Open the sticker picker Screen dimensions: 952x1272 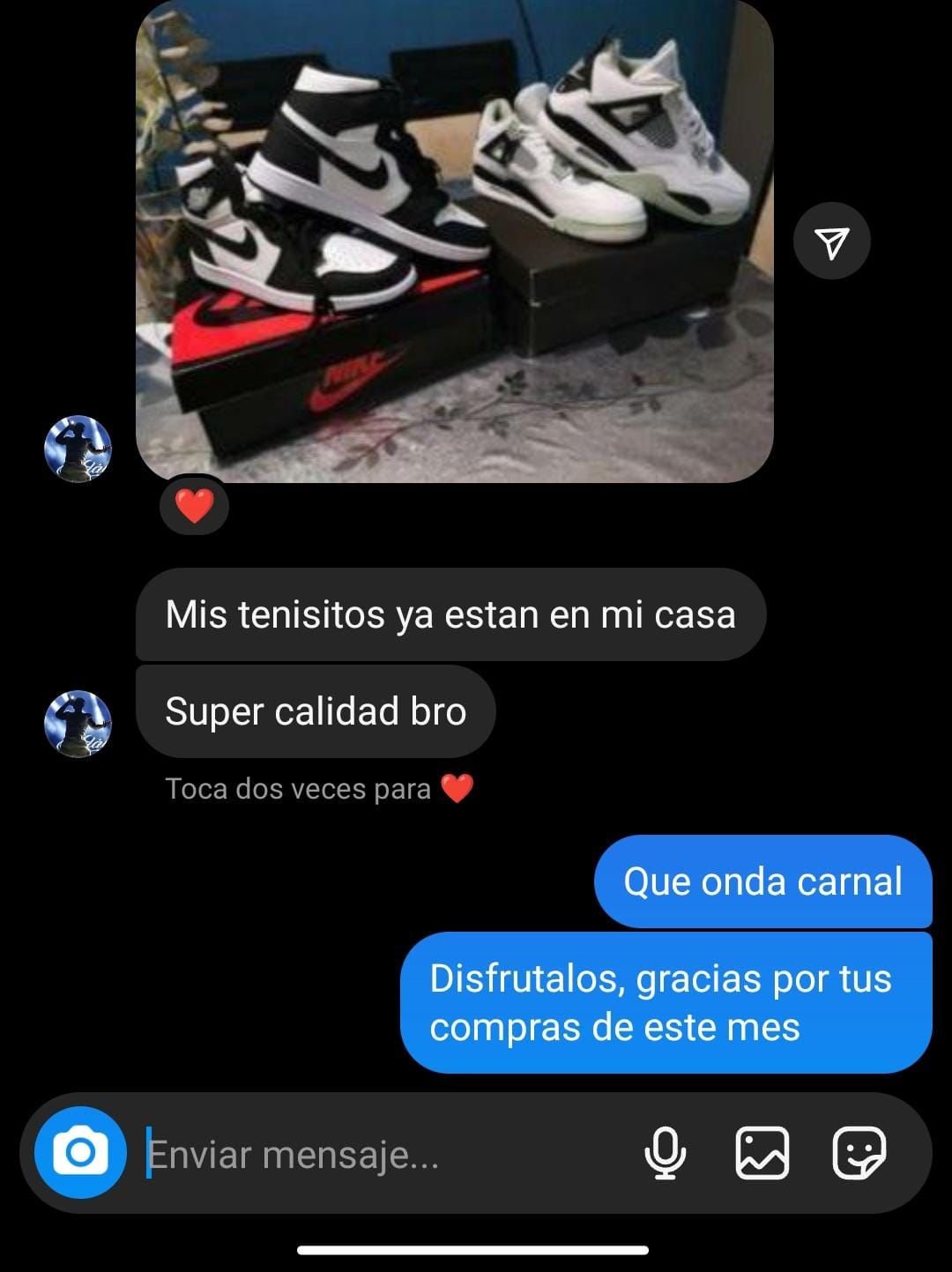tap(859, 1153)
